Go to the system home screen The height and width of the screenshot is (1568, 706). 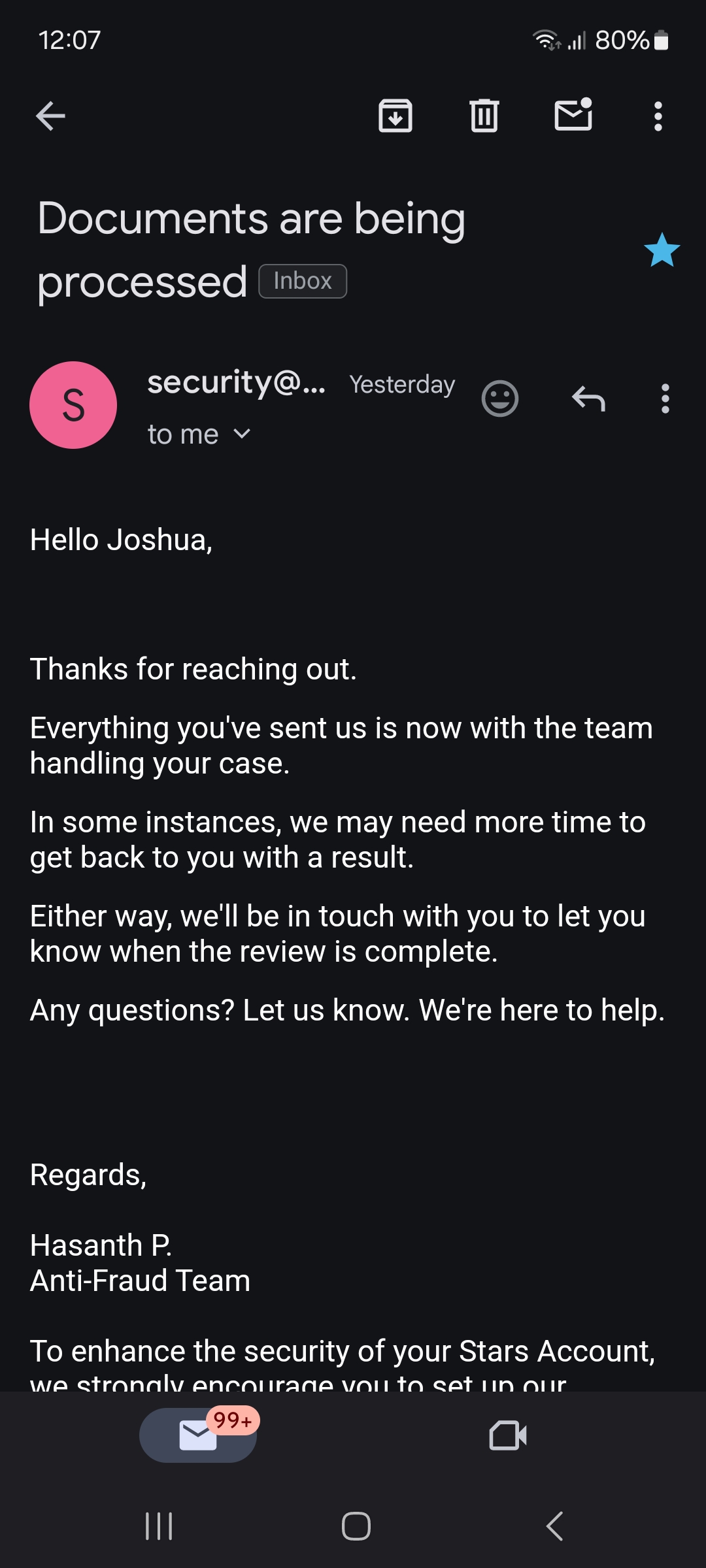(356, 1526)
